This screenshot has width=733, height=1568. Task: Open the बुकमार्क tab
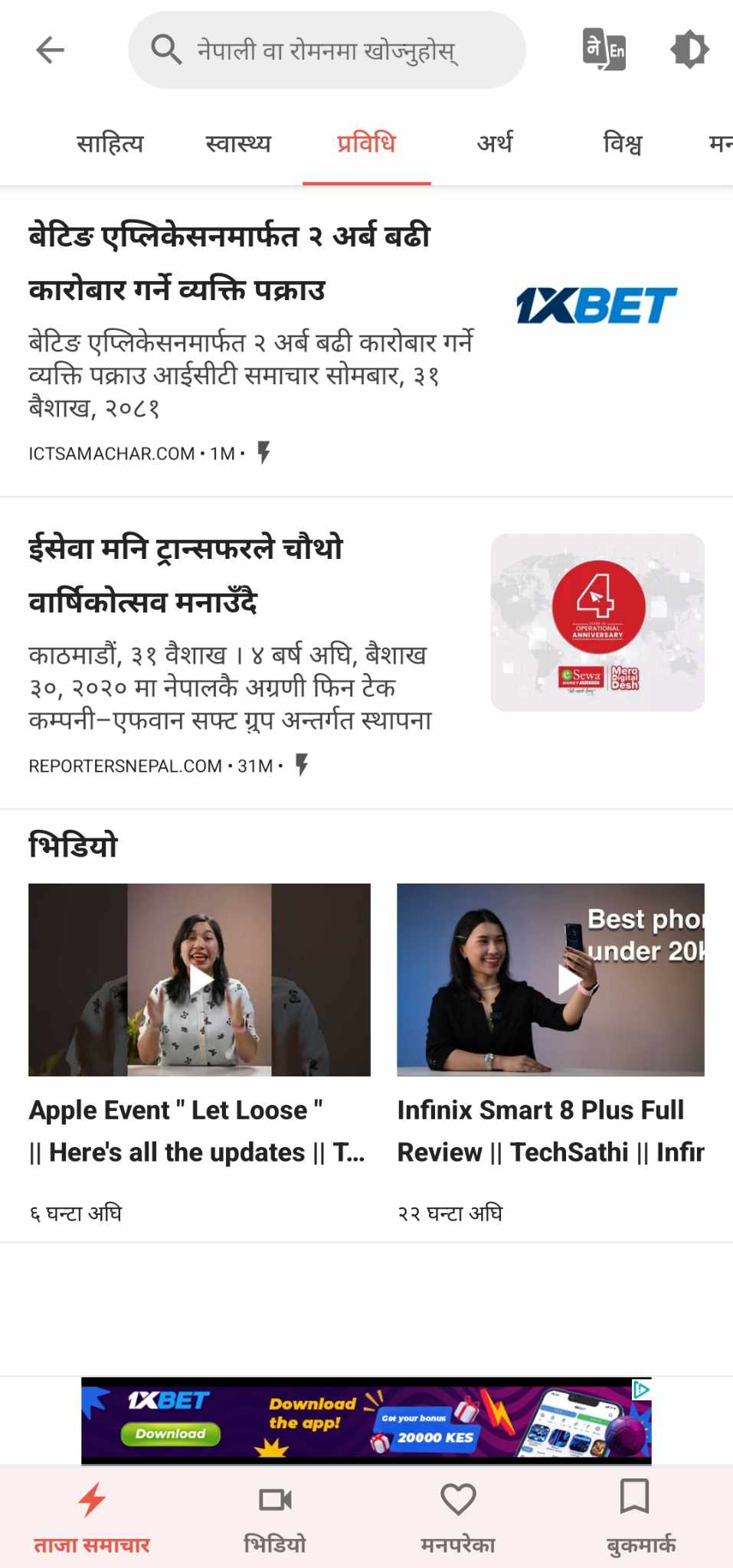(641, 1516)
